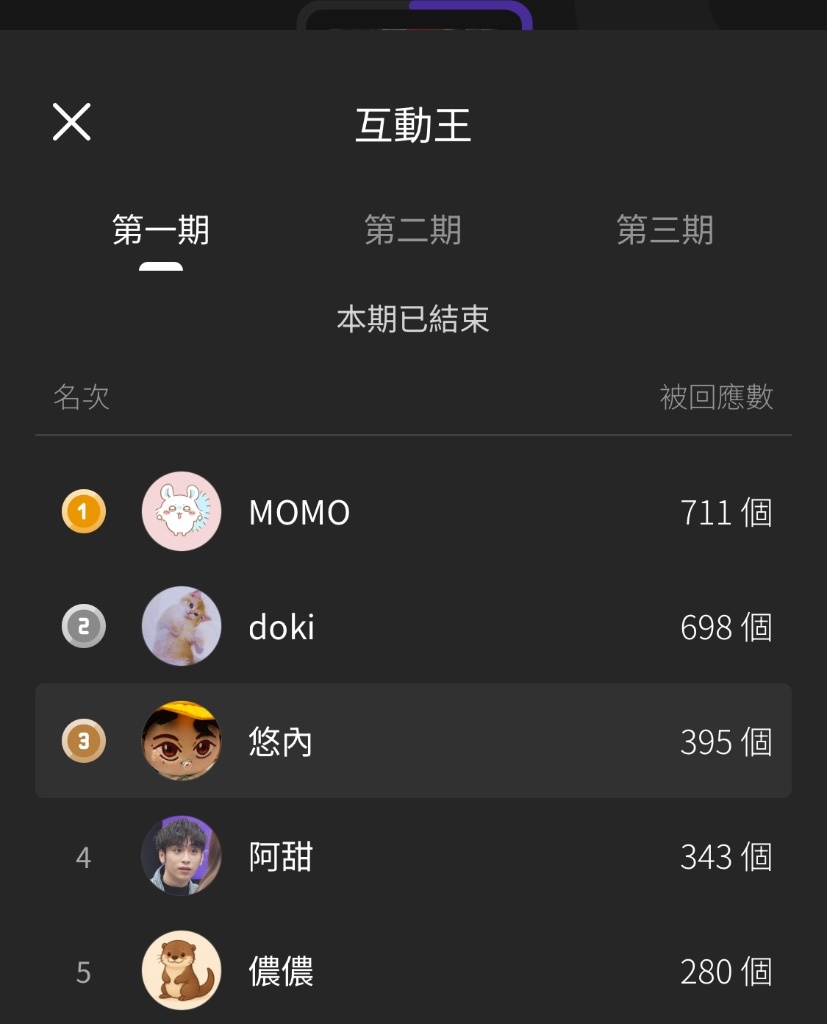Switch to the 第三期 tab
The height and width of the screenshot is (1024, 827).
pyautogui.click(x=665, y=231)
